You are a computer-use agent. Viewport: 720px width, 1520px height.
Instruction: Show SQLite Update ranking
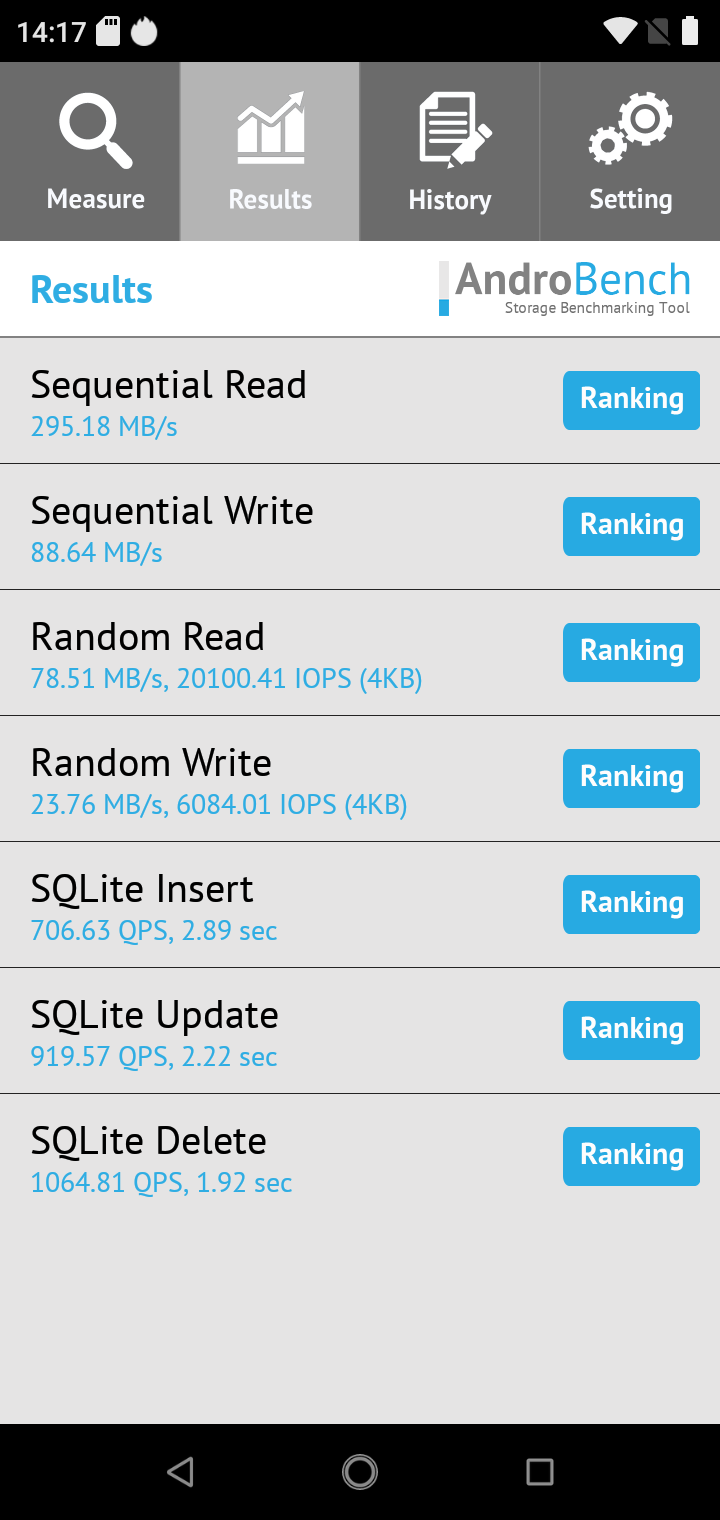pyautogui.click(x=631, y=1030)
